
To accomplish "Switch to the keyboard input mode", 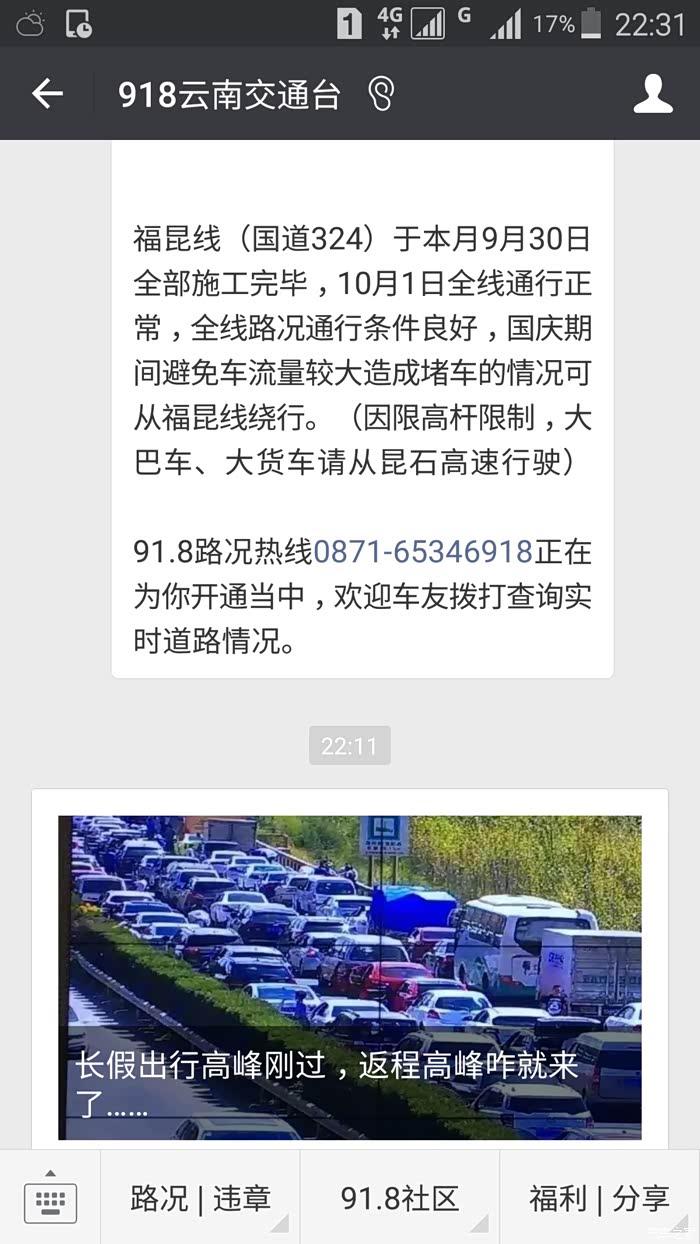I will tap(50, 1197).
